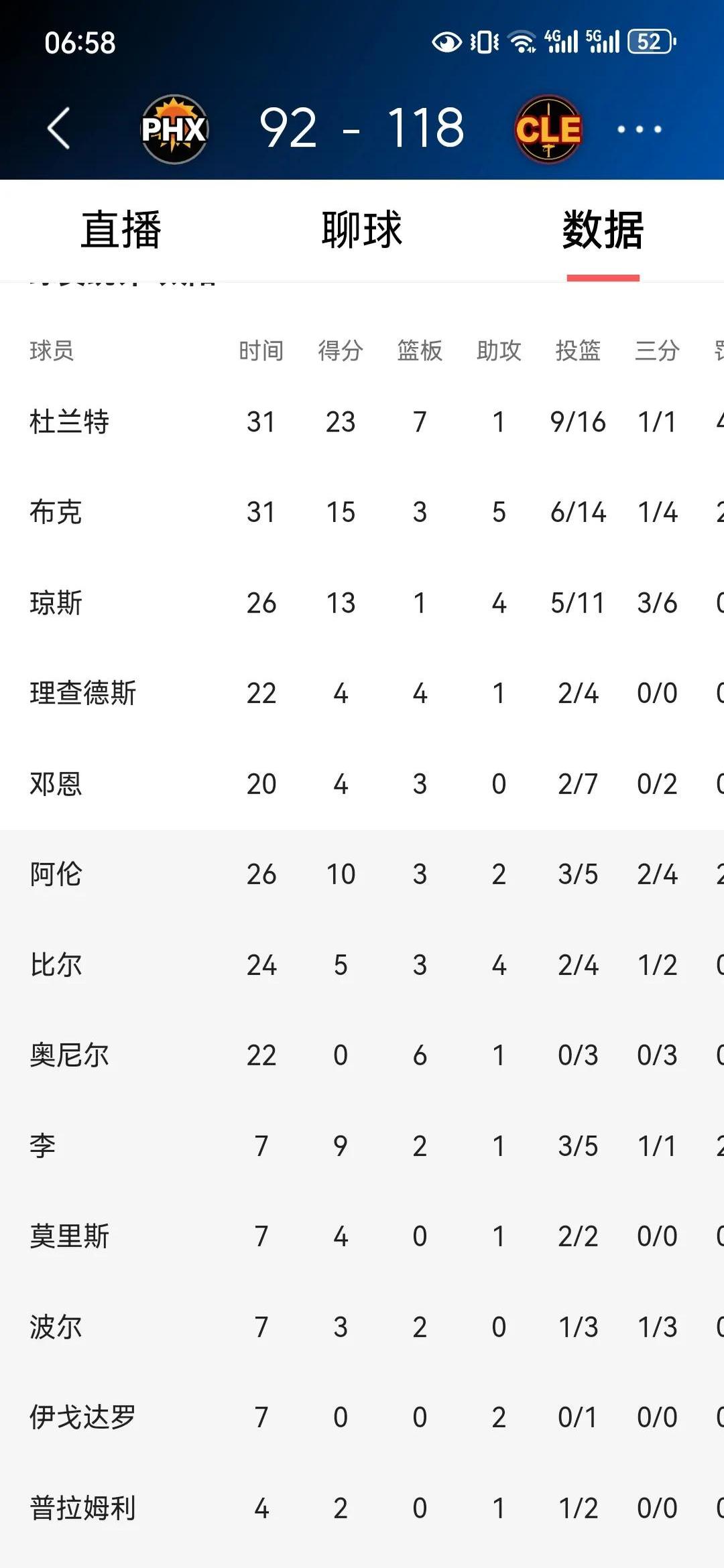The width and height of the screenshot is (724, 1568).
Task: Open the three-dot overflow menu
Action: click(639, 129)
